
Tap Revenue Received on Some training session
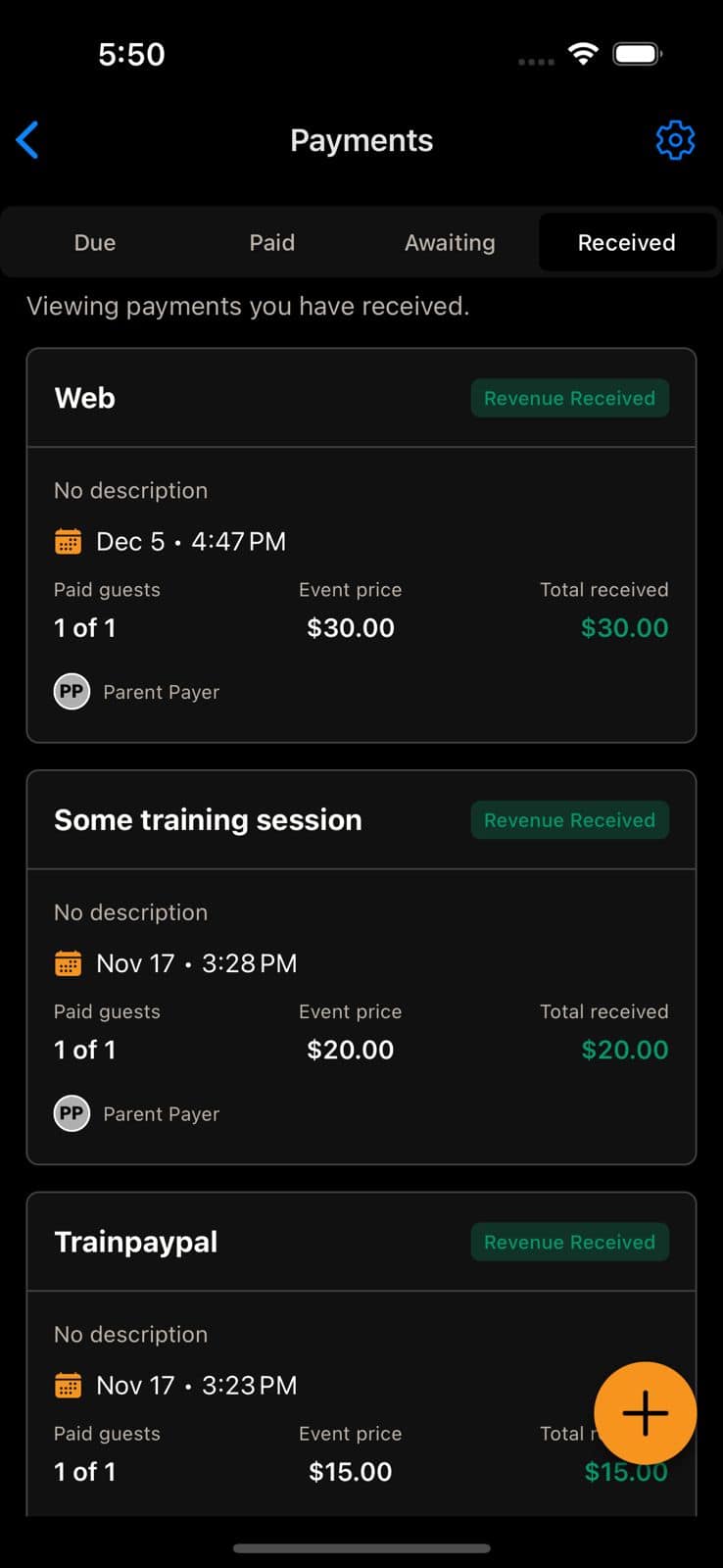[x=569, y=820]
